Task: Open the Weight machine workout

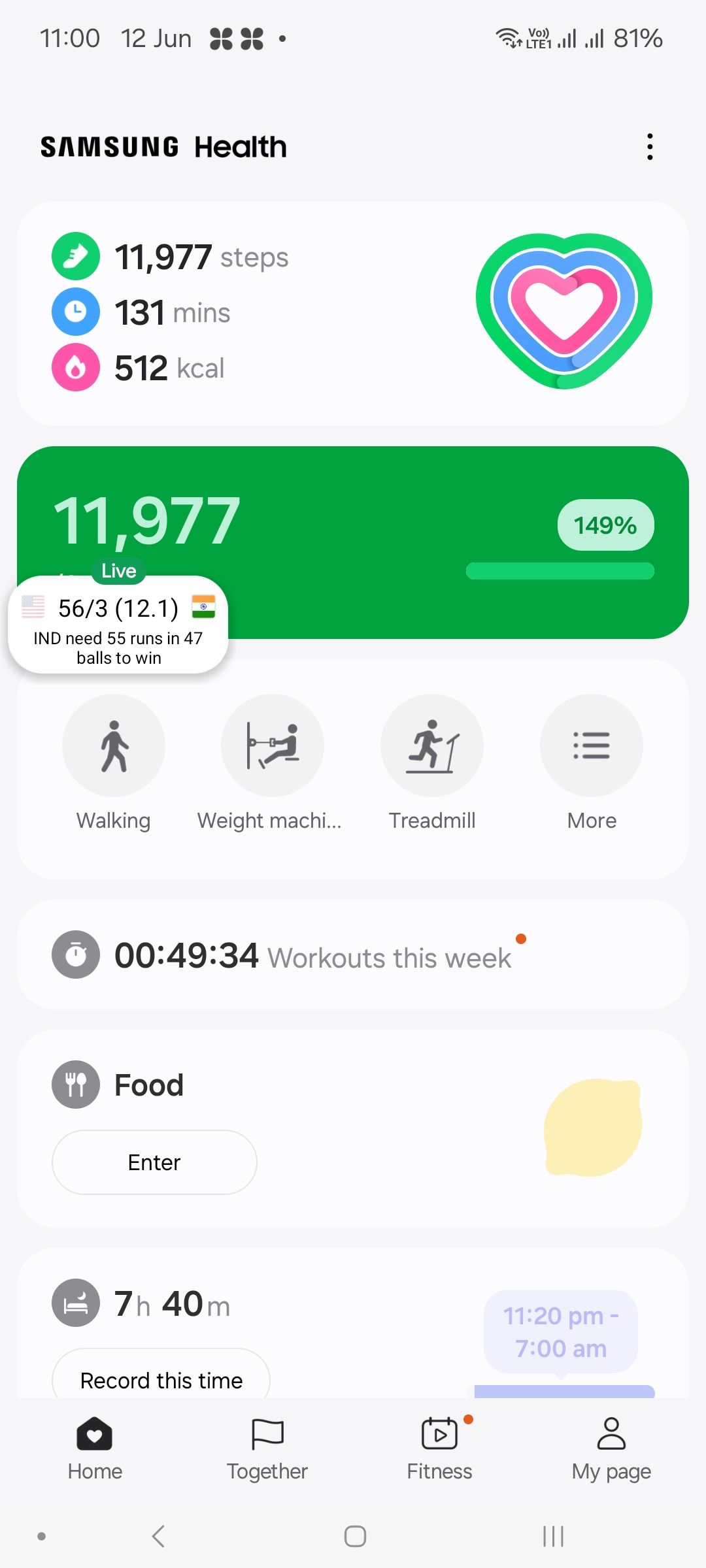Action: pyautogui.click(x=273, y=745)
